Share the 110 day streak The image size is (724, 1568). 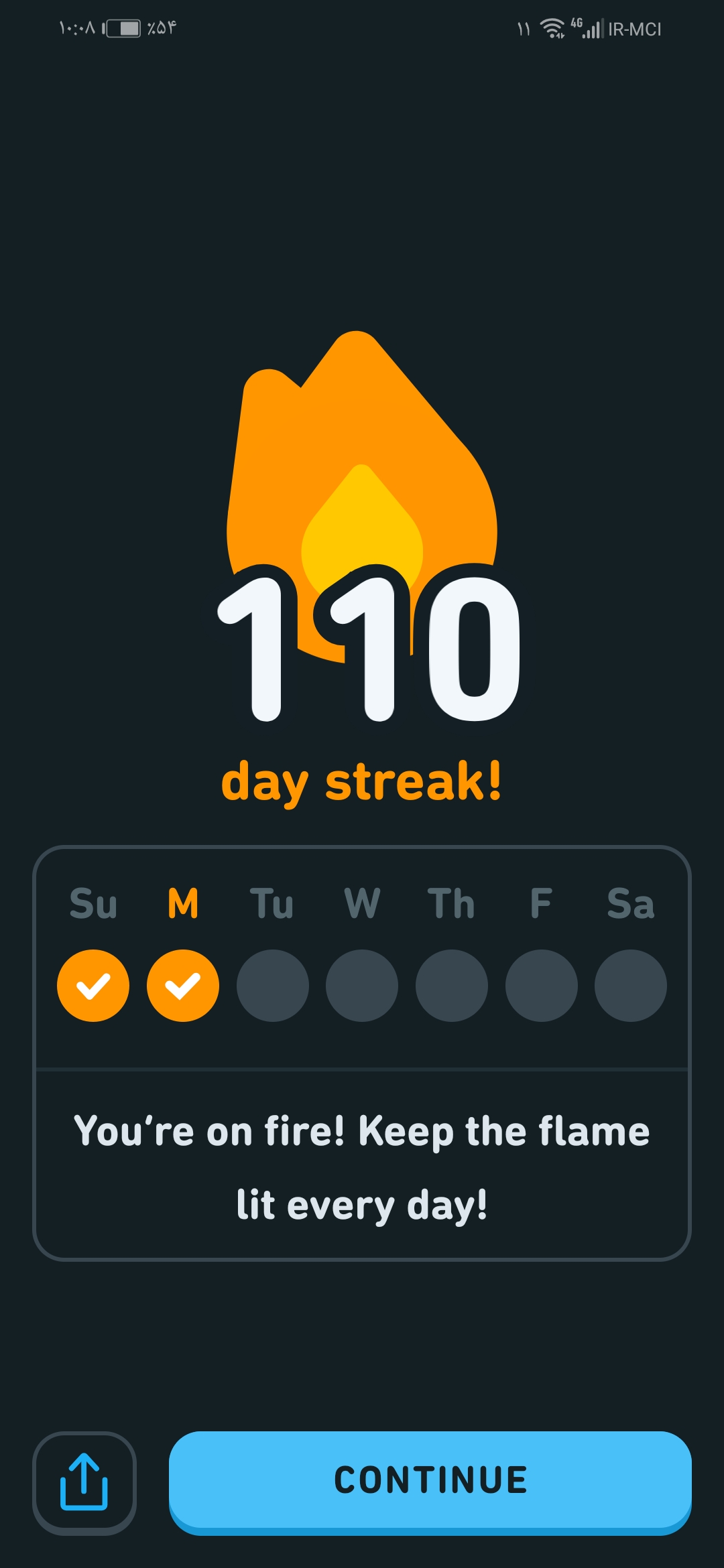pyautogui.click(x=84, y=1483)
